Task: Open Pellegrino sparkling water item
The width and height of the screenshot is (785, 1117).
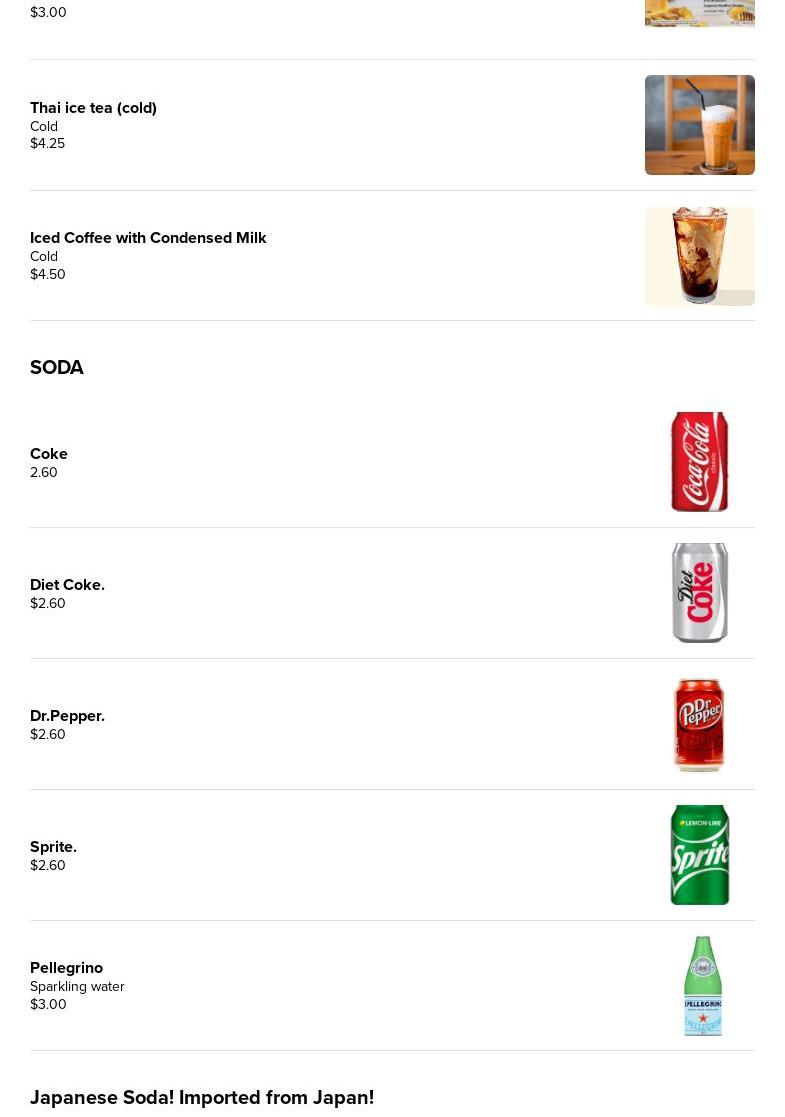Action: pyautogui.click(x=66, y=968)
